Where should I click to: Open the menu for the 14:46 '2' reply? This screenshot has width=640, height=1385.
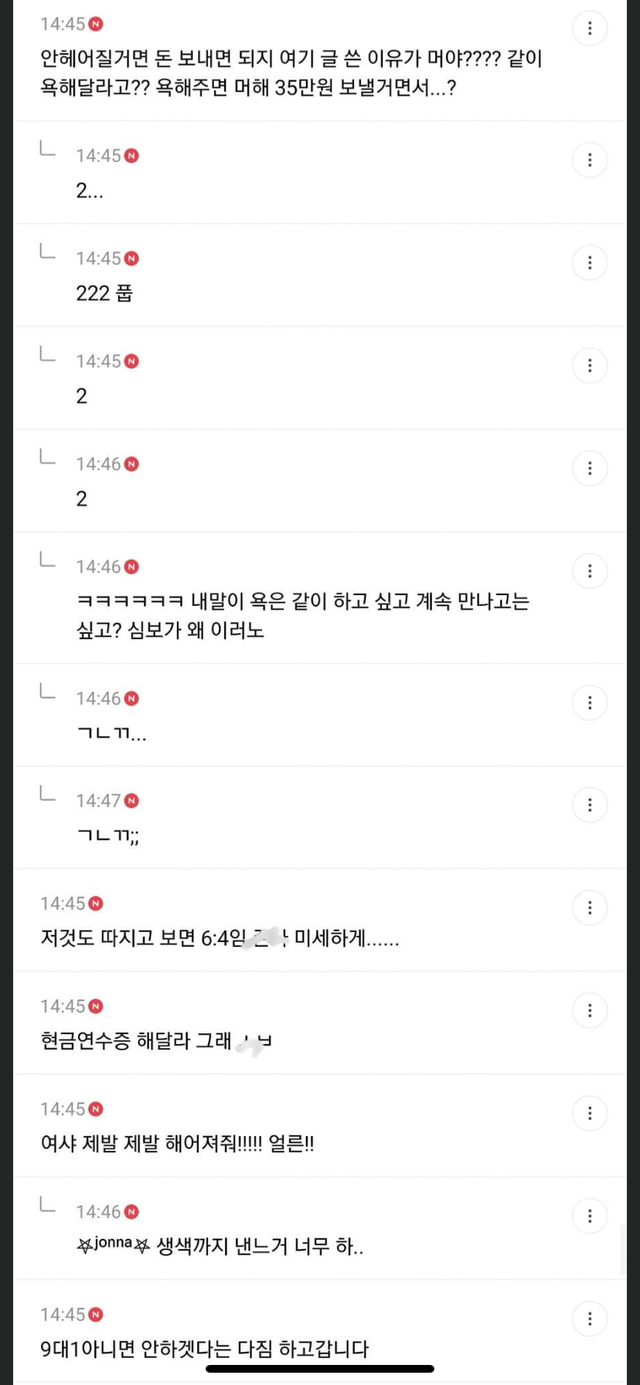coord(590,468)
